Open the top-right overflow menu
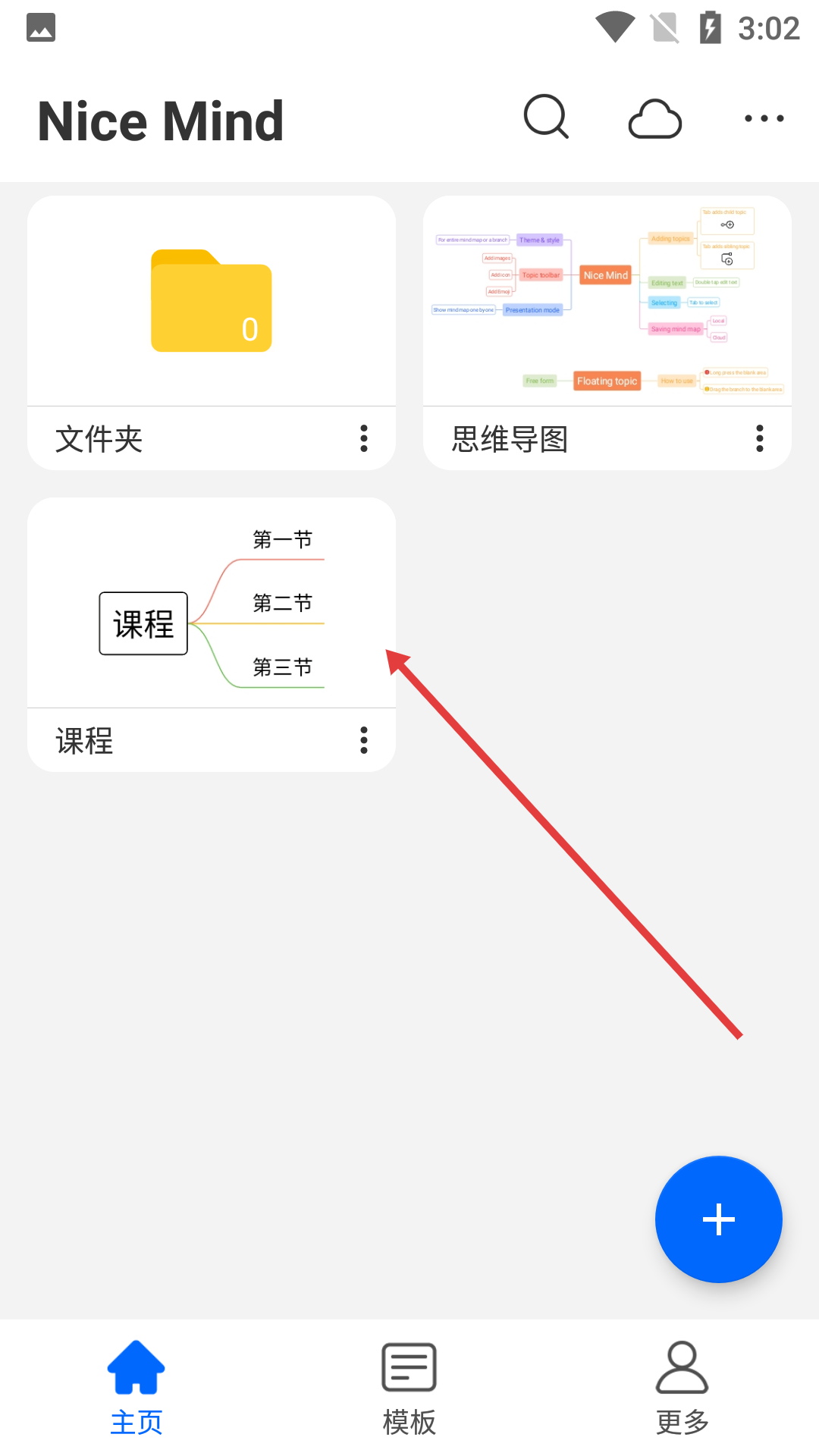The width and height of the screenshot is (819, 1456). coord(764,118)
